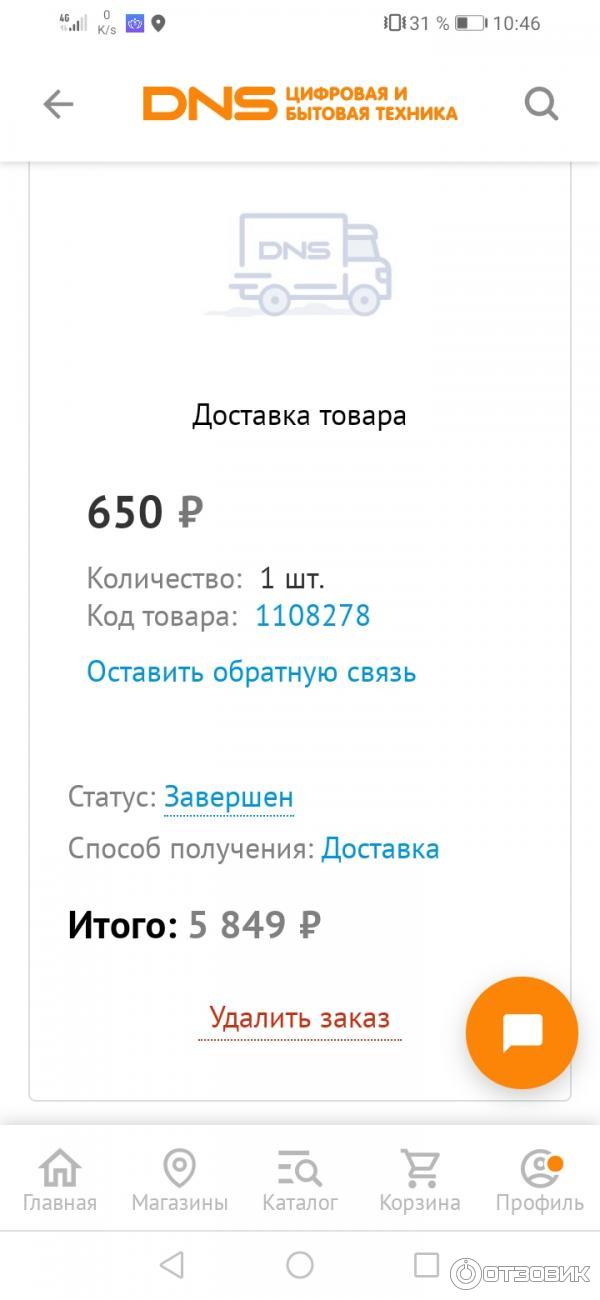Tap the system recent apps button
Viewport: 600px width, 1300px height.
[427, 1265]
